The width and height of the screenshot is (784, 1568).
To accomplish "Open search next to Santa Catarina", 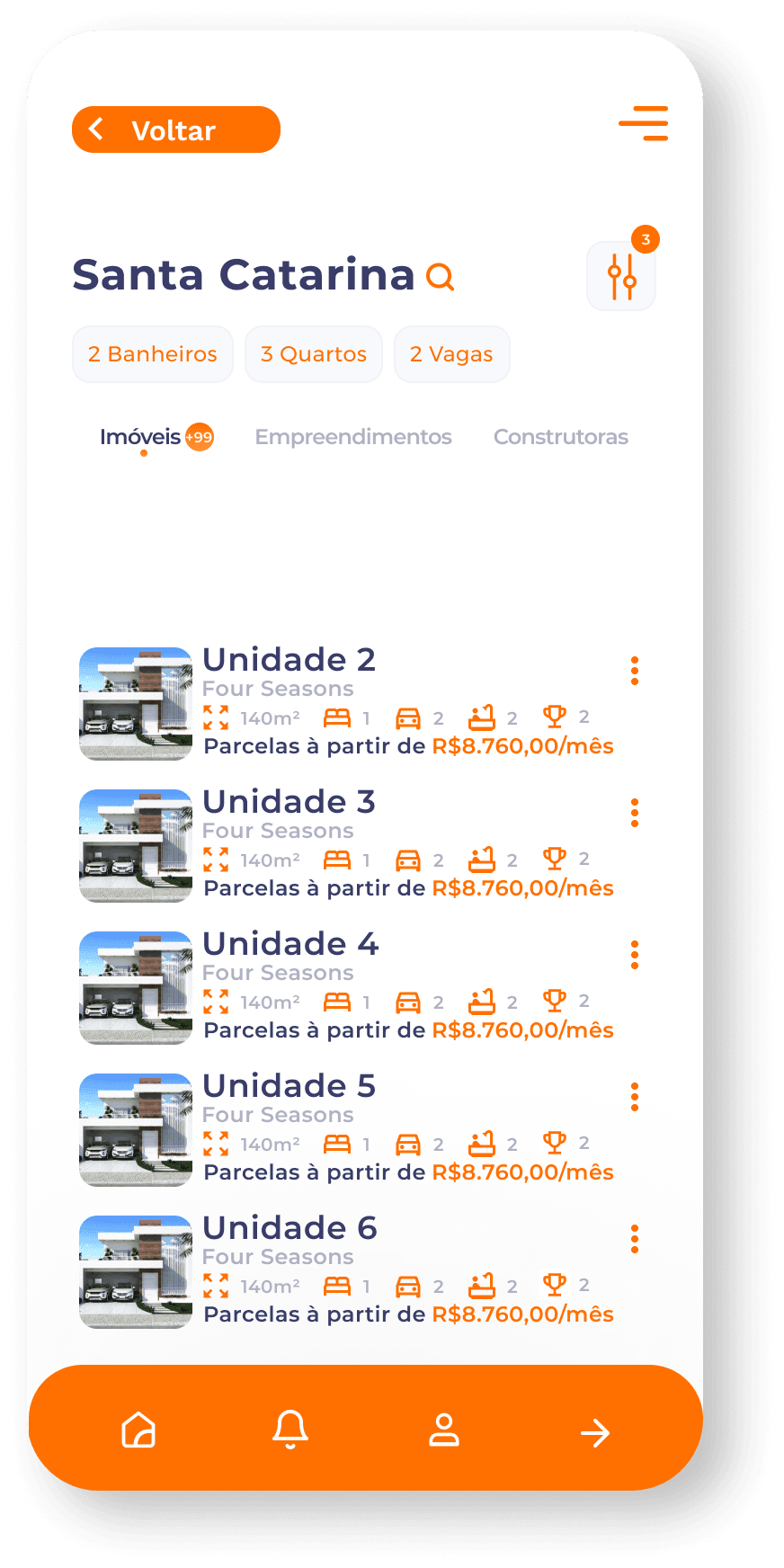I will tap(440, 278).
